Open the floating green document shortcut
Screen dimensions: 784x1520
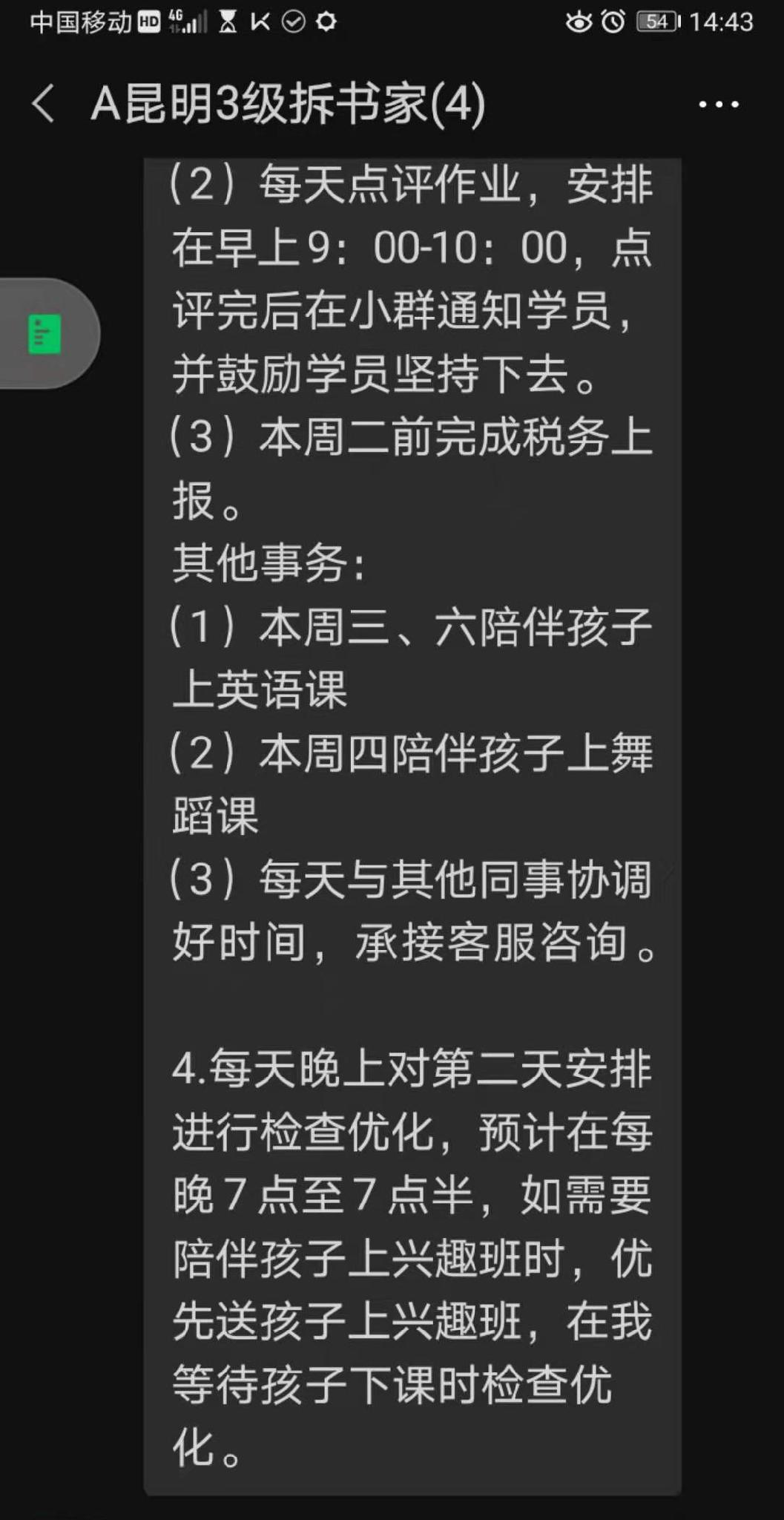pyautogui.click(x=45, y=334)
